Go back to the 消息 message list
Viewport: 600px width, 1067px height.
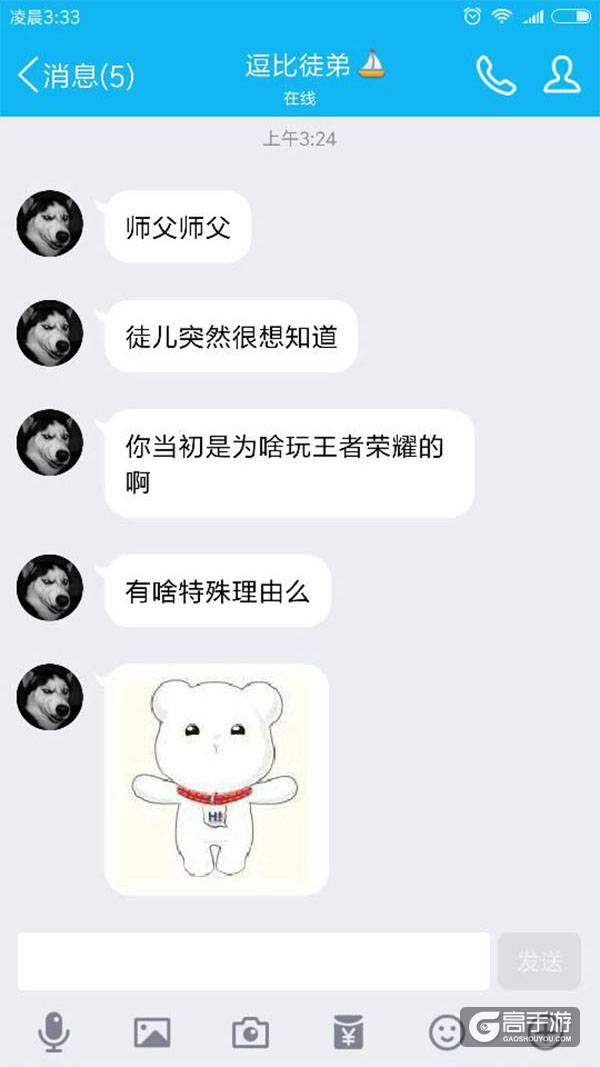tap(76, 76)
